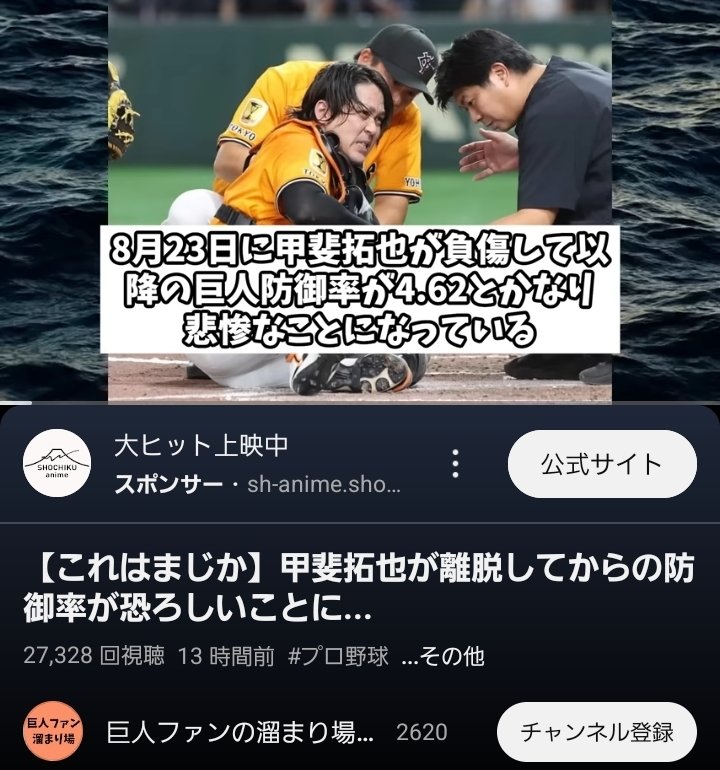Open the #プロ野球 hashtag
Screen dimensions: 720x770
tap(338, 656)
